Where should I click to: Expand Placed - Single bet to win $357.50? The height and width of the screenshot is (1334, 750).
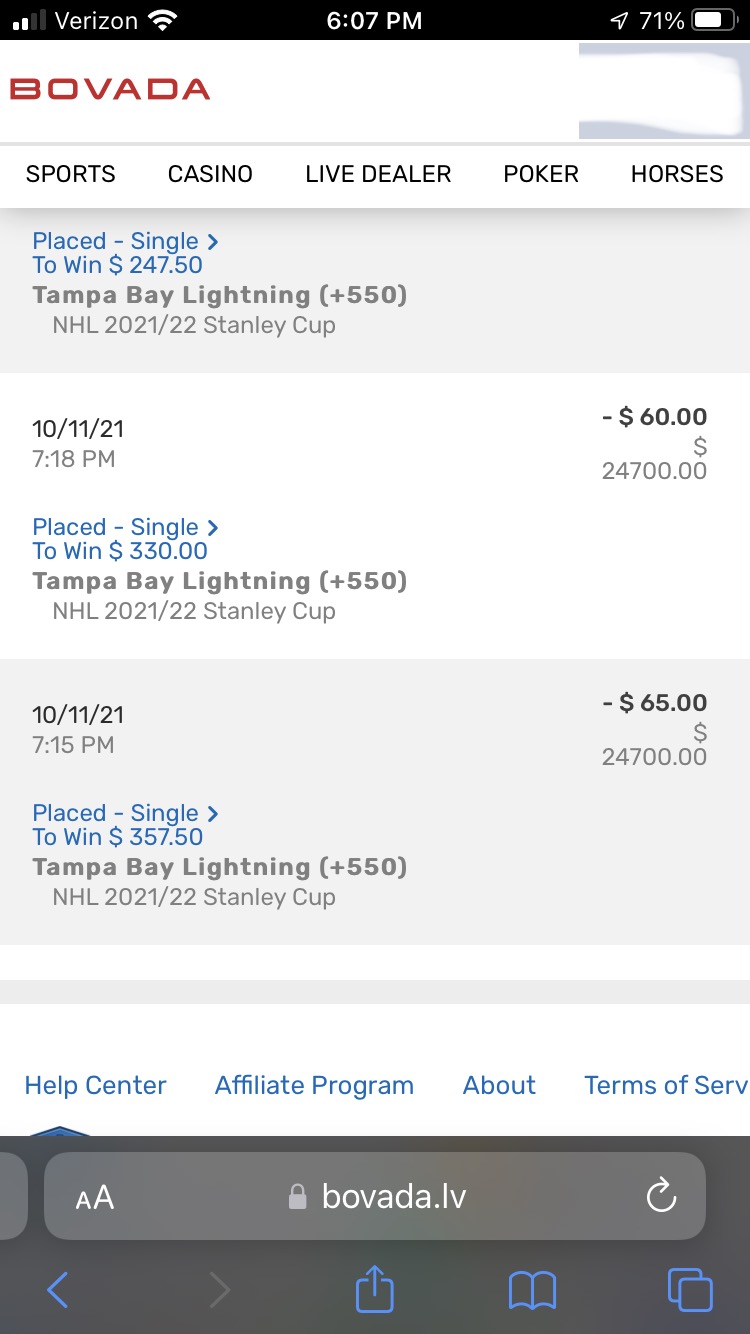pos(125,814)
